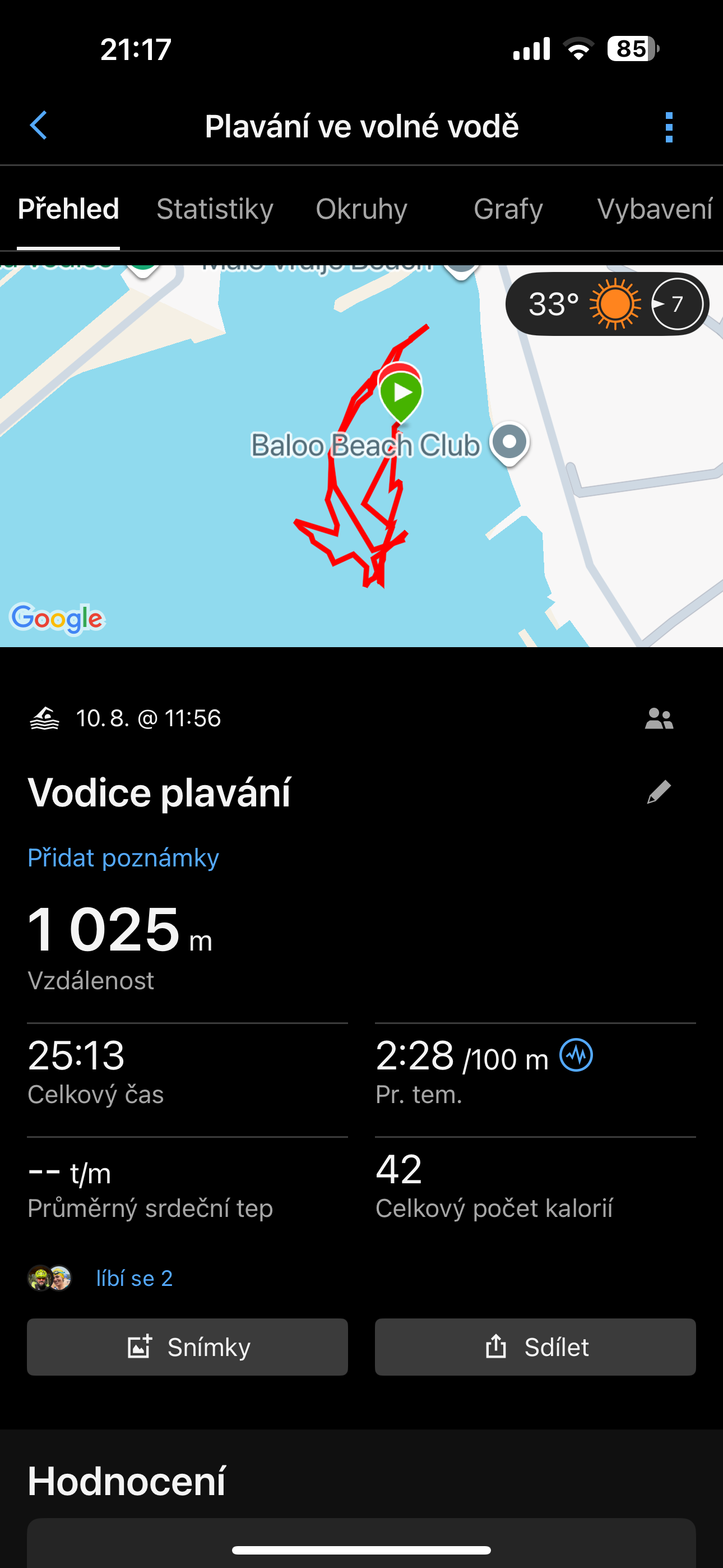Share the activity with Sdílet
723x1568 pixels.
(535, 1347)
